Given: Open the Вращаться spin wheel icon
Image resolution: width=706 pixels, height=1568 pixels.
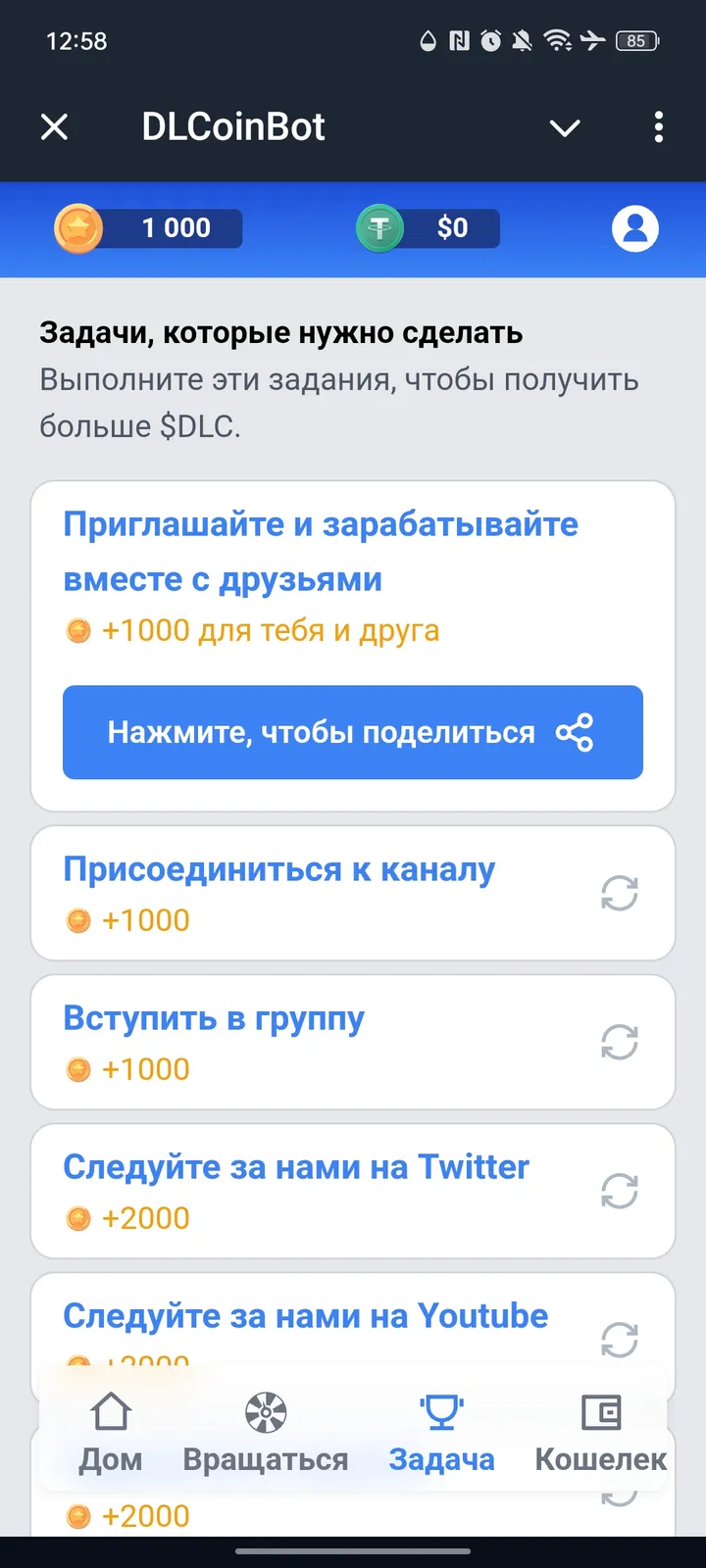Looking at the screenshot, I should (x=263, y=1412).
